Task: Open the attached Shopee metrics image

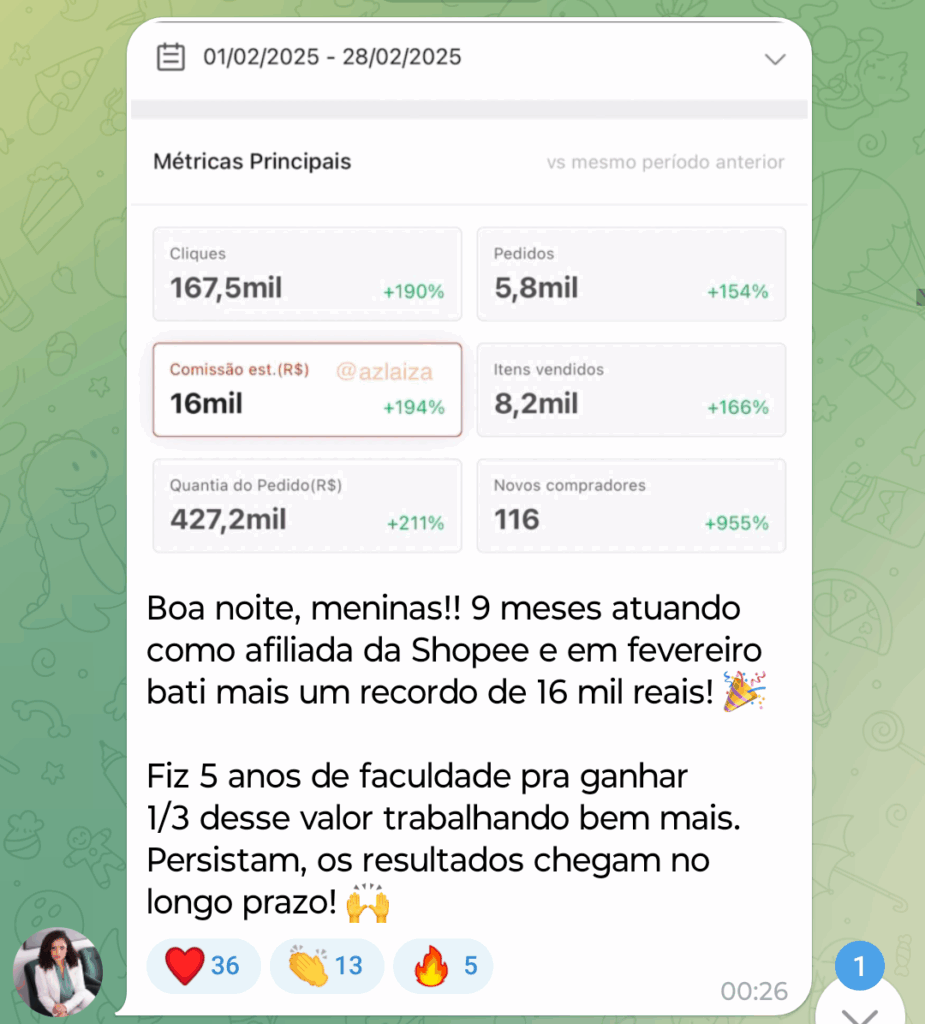Action: pos(468,300)
